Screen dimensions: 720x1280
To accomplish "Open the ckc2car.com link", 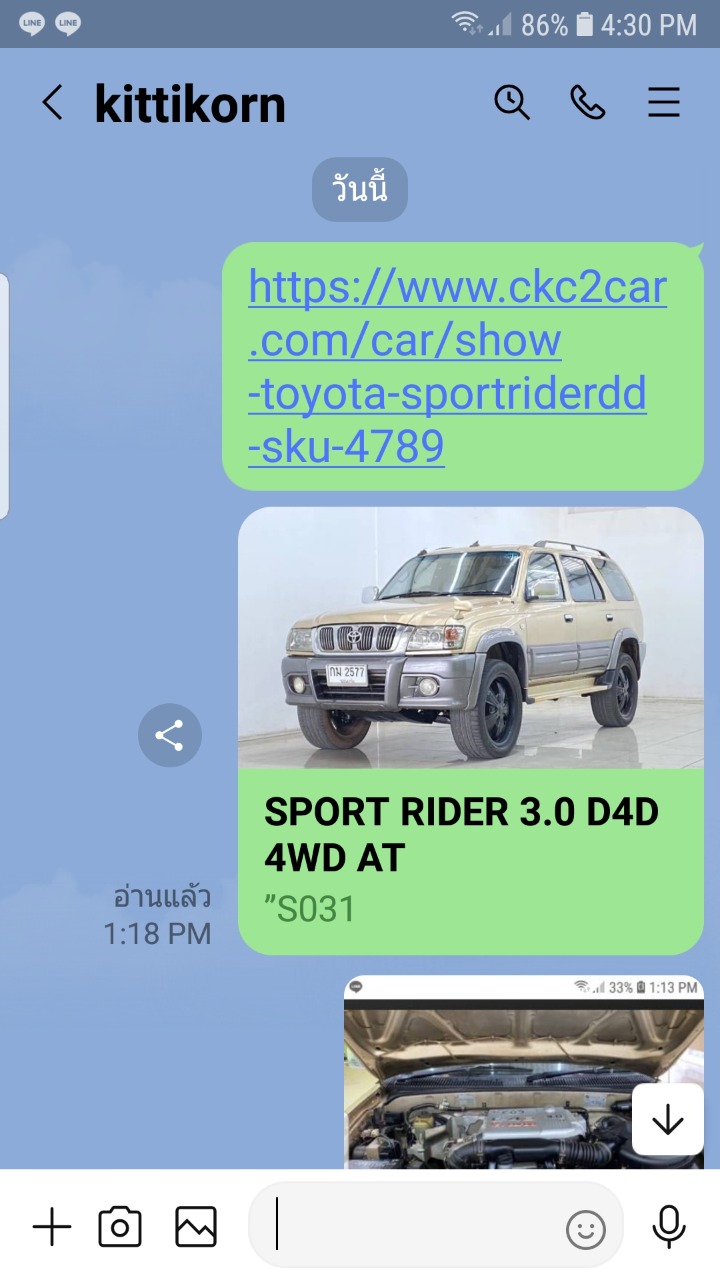I will 457,367.
